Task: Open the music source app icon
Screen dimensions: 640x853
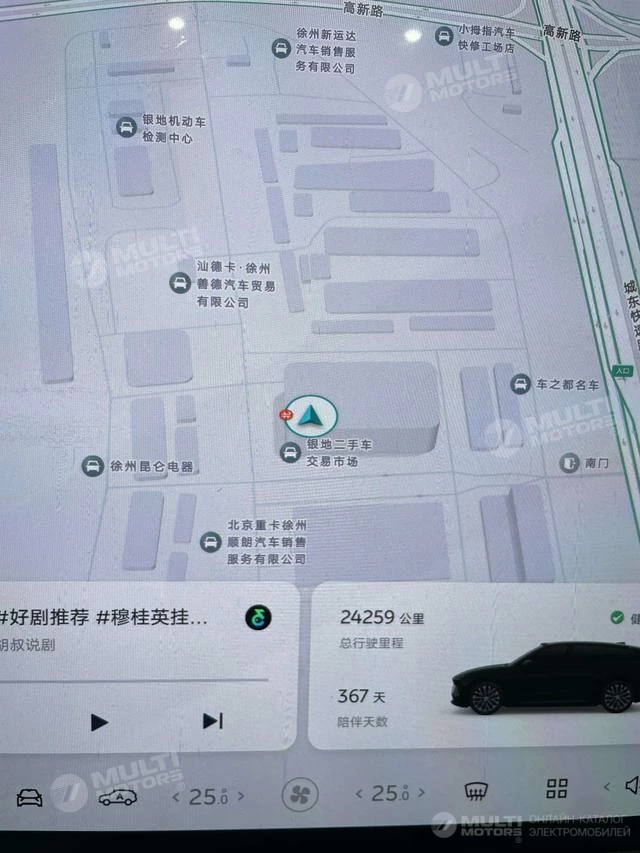Action: coord(258,617)
